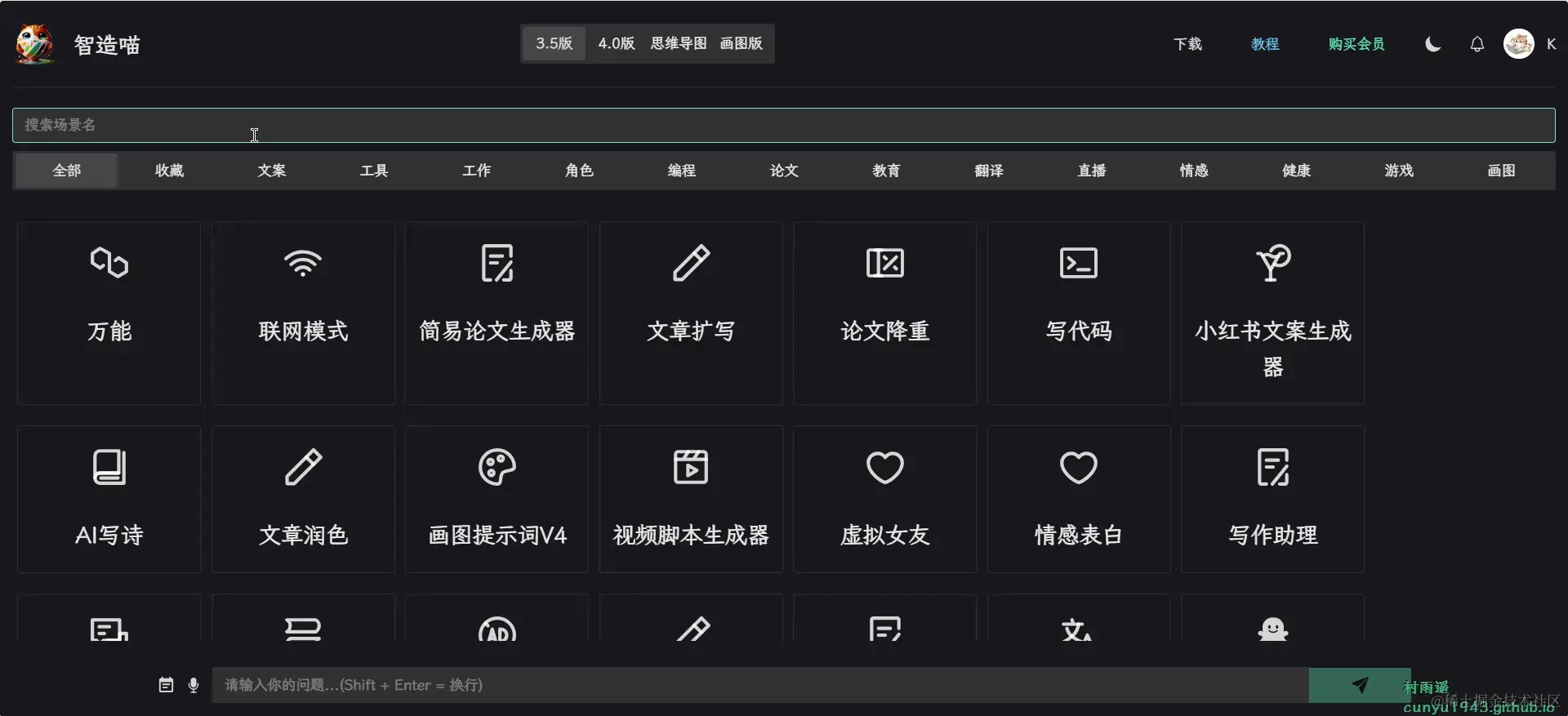Send the message with paper plane button
The image size is (1568, 716).
click(1359, 685)
